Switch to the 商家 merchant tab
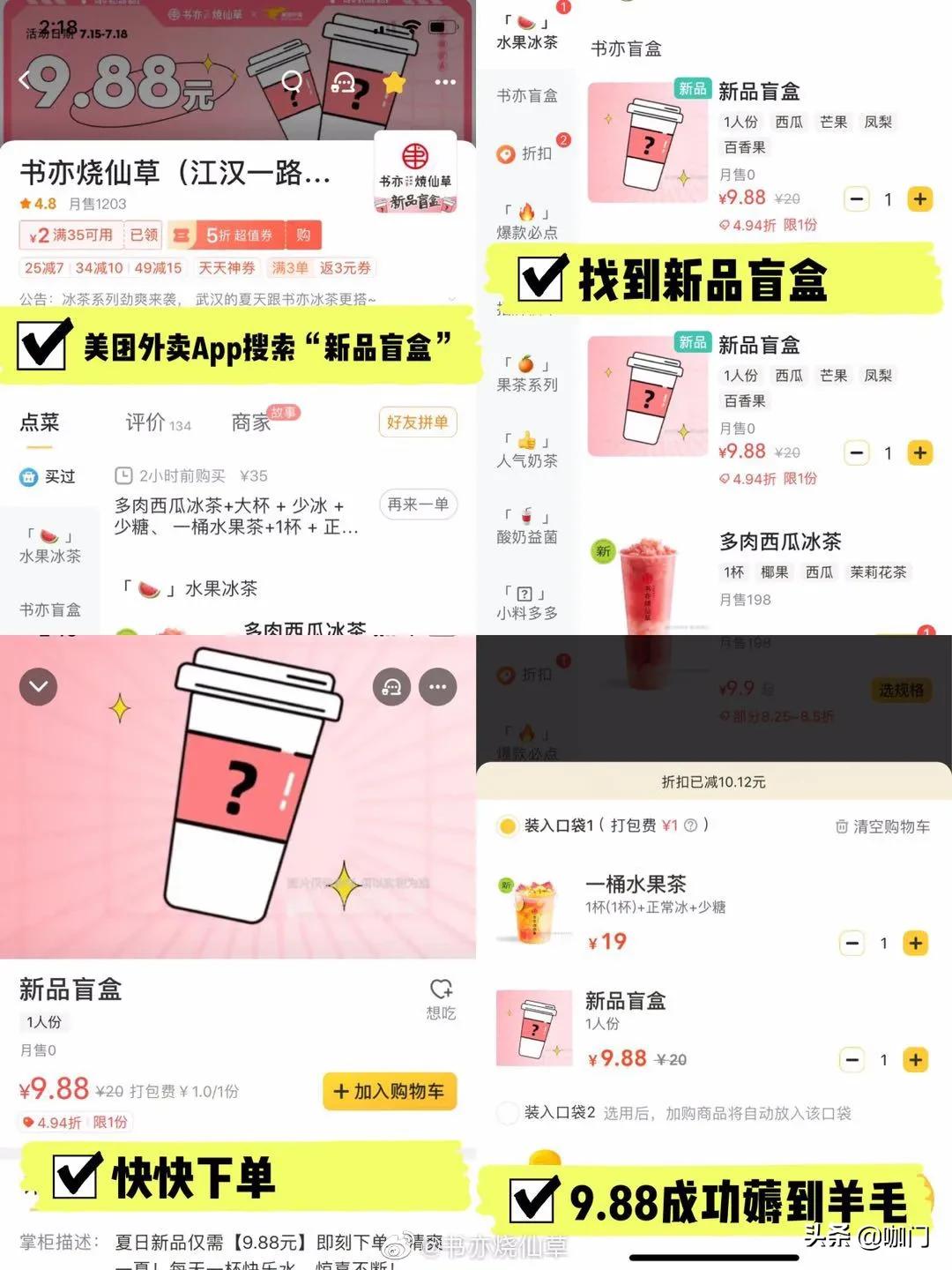 coord(251,423)
